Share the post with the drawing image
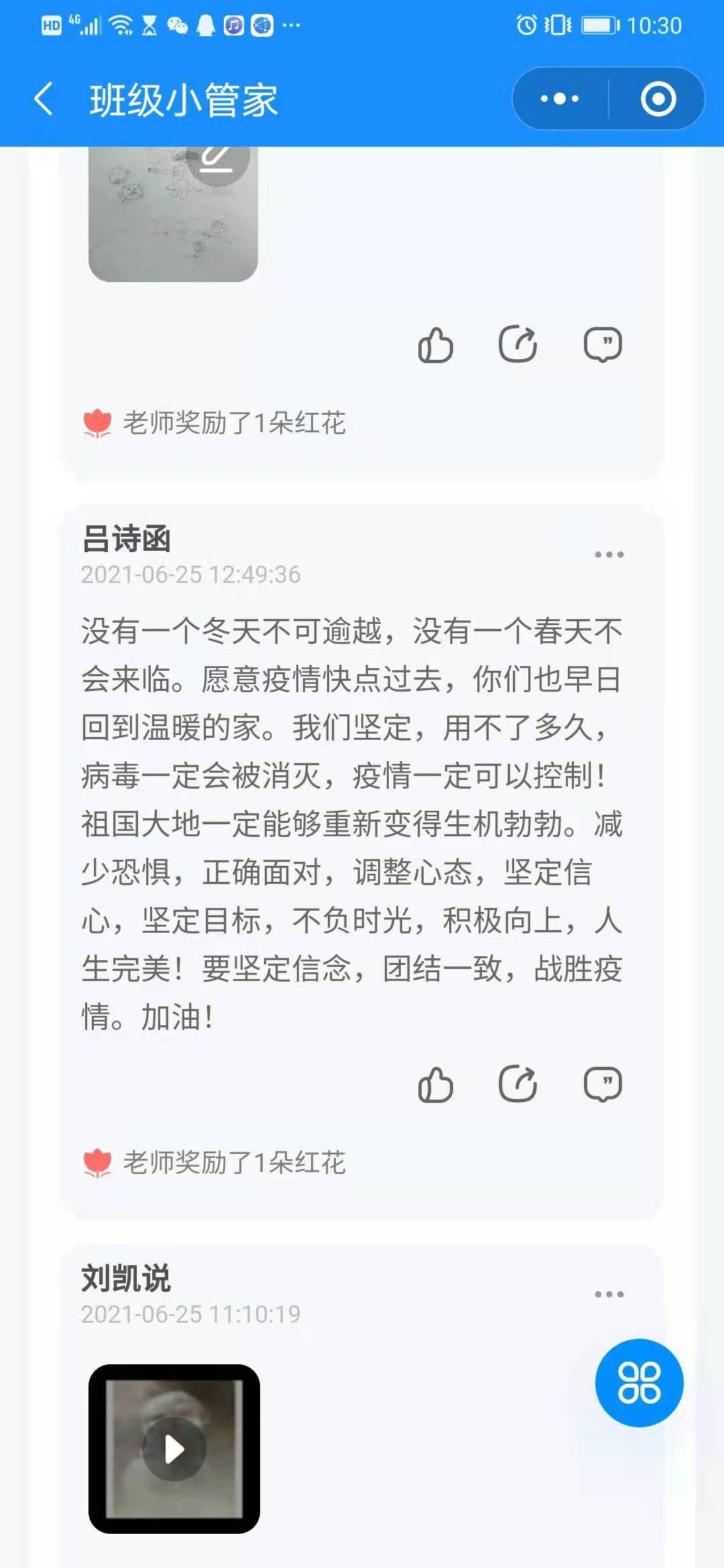The image size is (724, 1568). point(518,344)
